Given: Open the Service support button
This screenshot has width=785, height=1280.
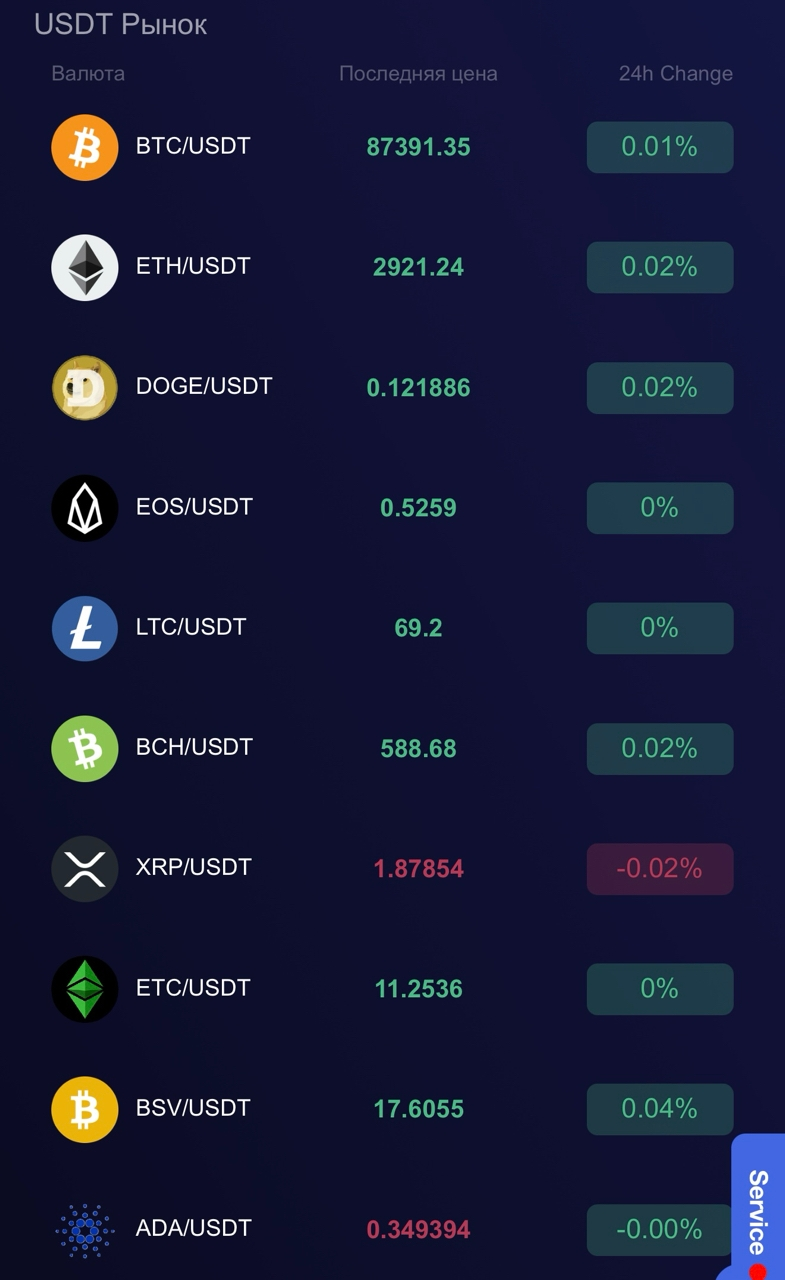Looking at the screenshot, I should click(758, 1211).
